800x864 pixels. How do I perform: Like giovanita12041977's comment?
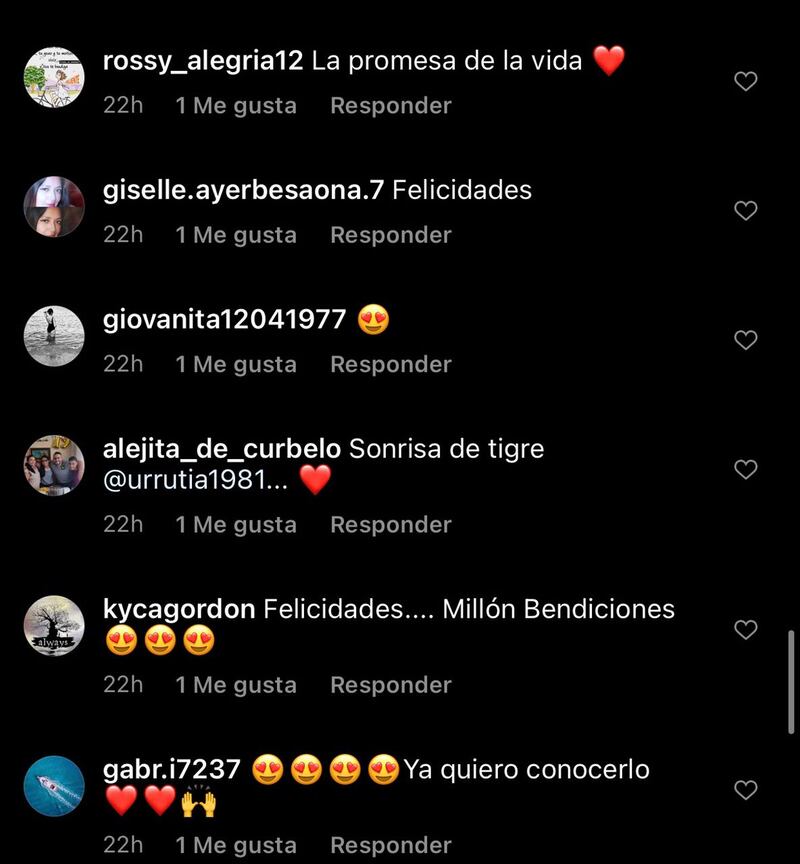click(x=746, y=340)
